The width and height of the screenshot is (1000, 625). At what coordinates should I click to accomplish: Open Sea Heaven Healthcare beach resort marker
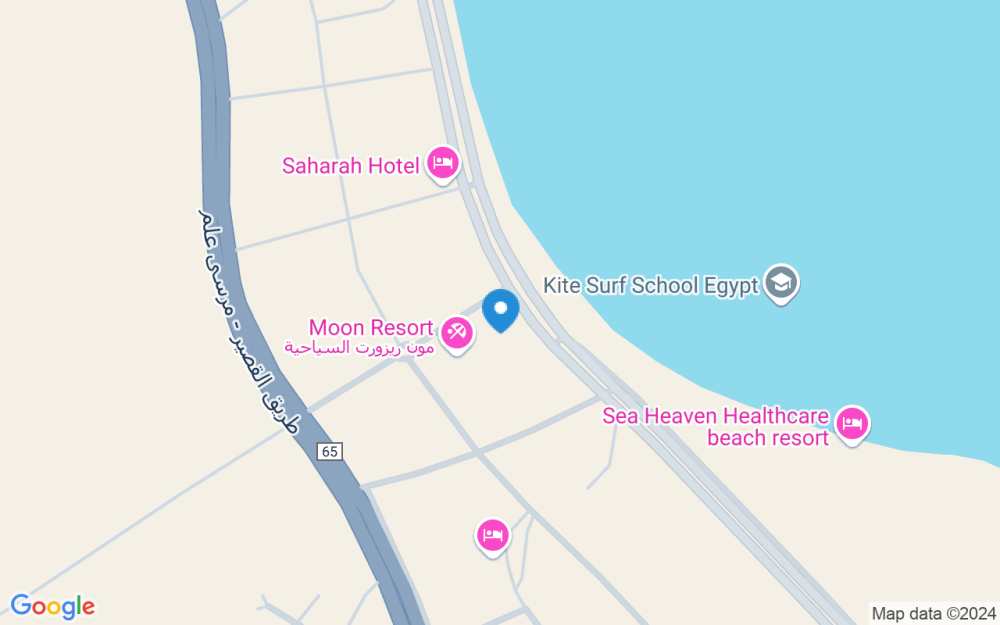click(851, 422)
